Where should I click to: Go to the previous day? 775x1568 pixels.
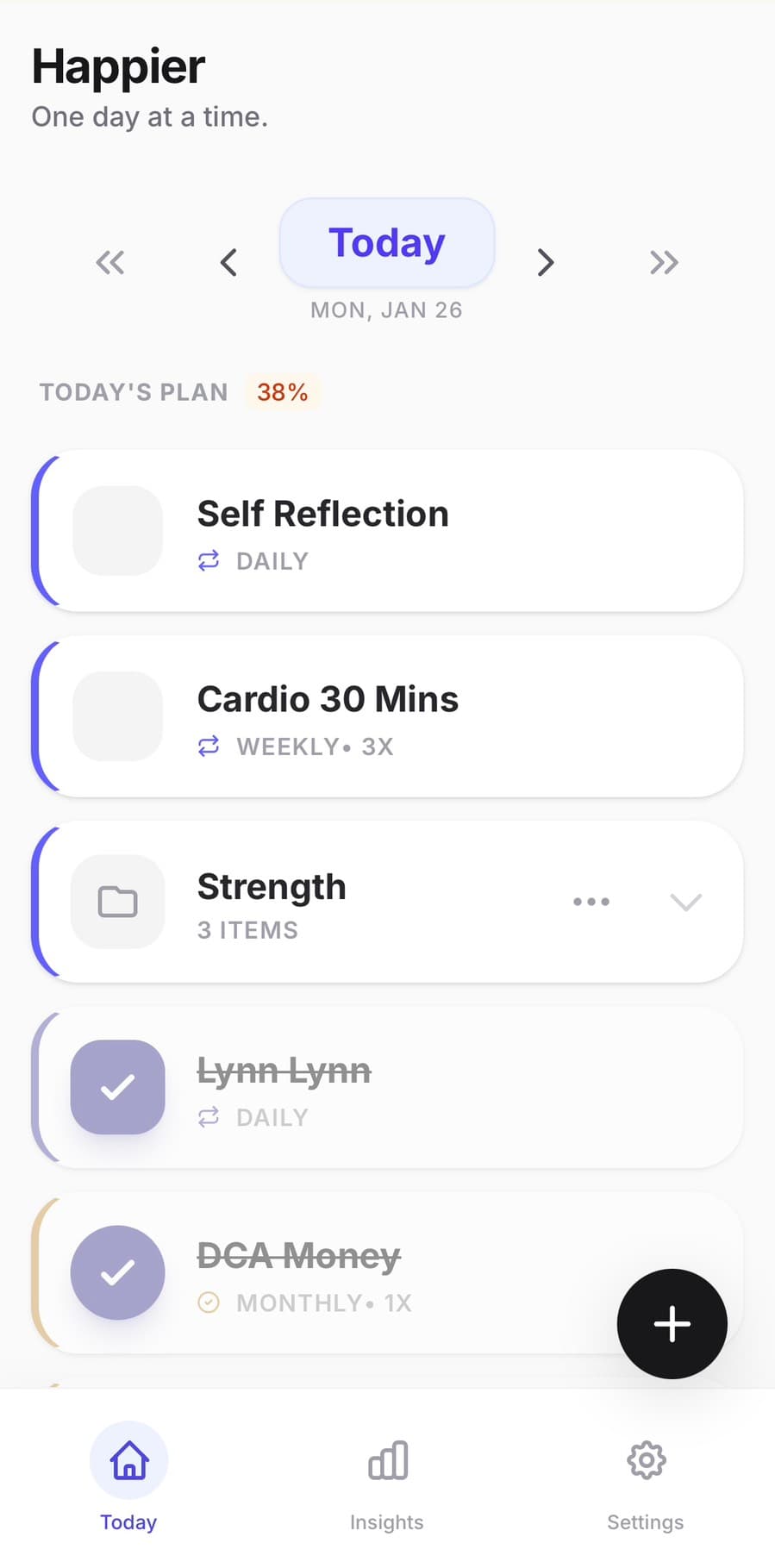tap(228, 262)
